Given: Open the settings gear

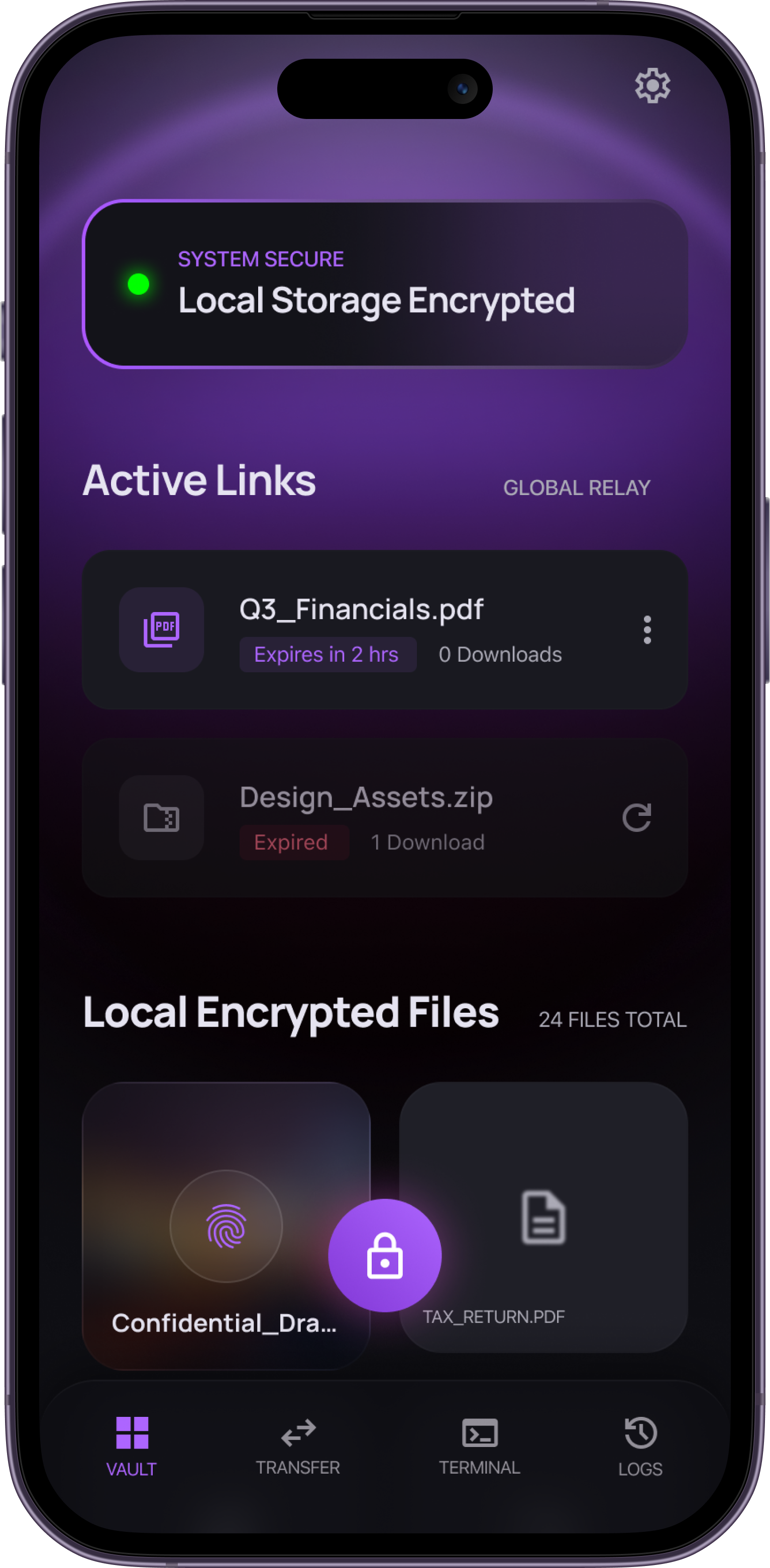Looking at the screenshot, I should coord(652,86).
